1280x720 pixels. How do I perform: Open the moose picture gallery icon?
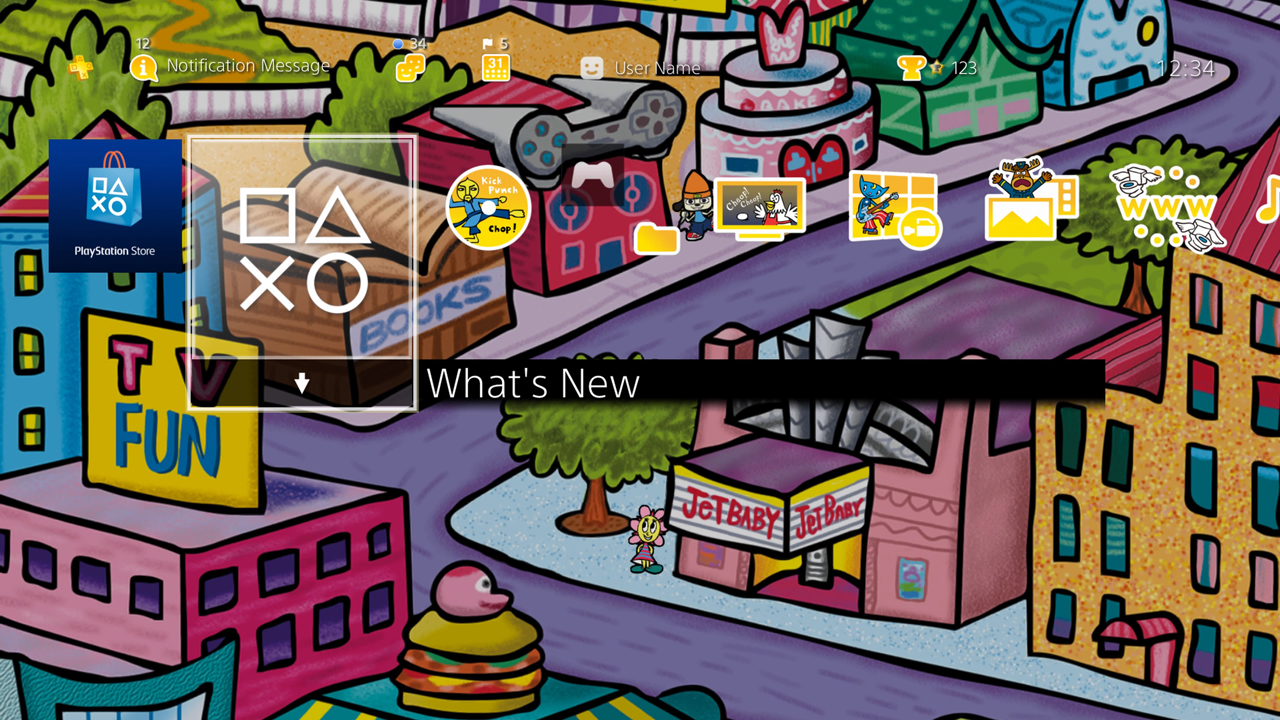1030,205
